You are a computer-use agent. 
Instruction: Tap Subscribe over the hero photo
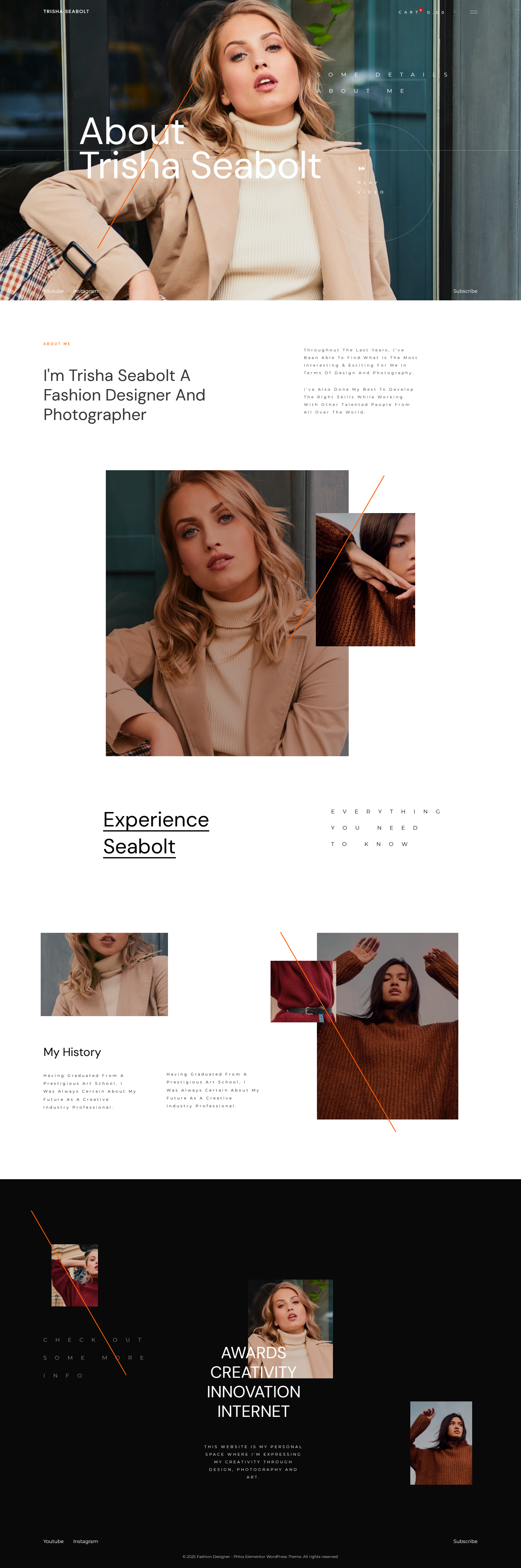pyautogui.click(x=465, y=291)
